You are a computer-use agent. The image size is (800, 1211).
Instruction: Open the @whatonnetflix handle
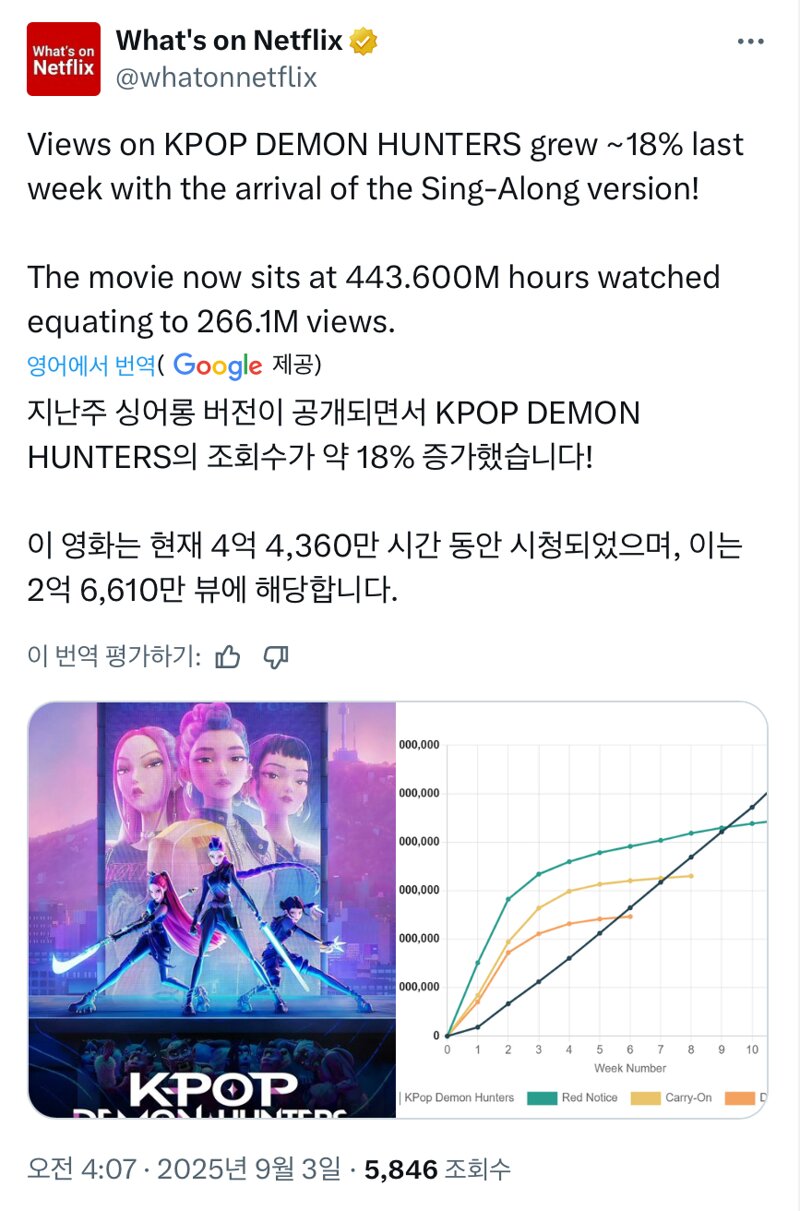[217, 77]
